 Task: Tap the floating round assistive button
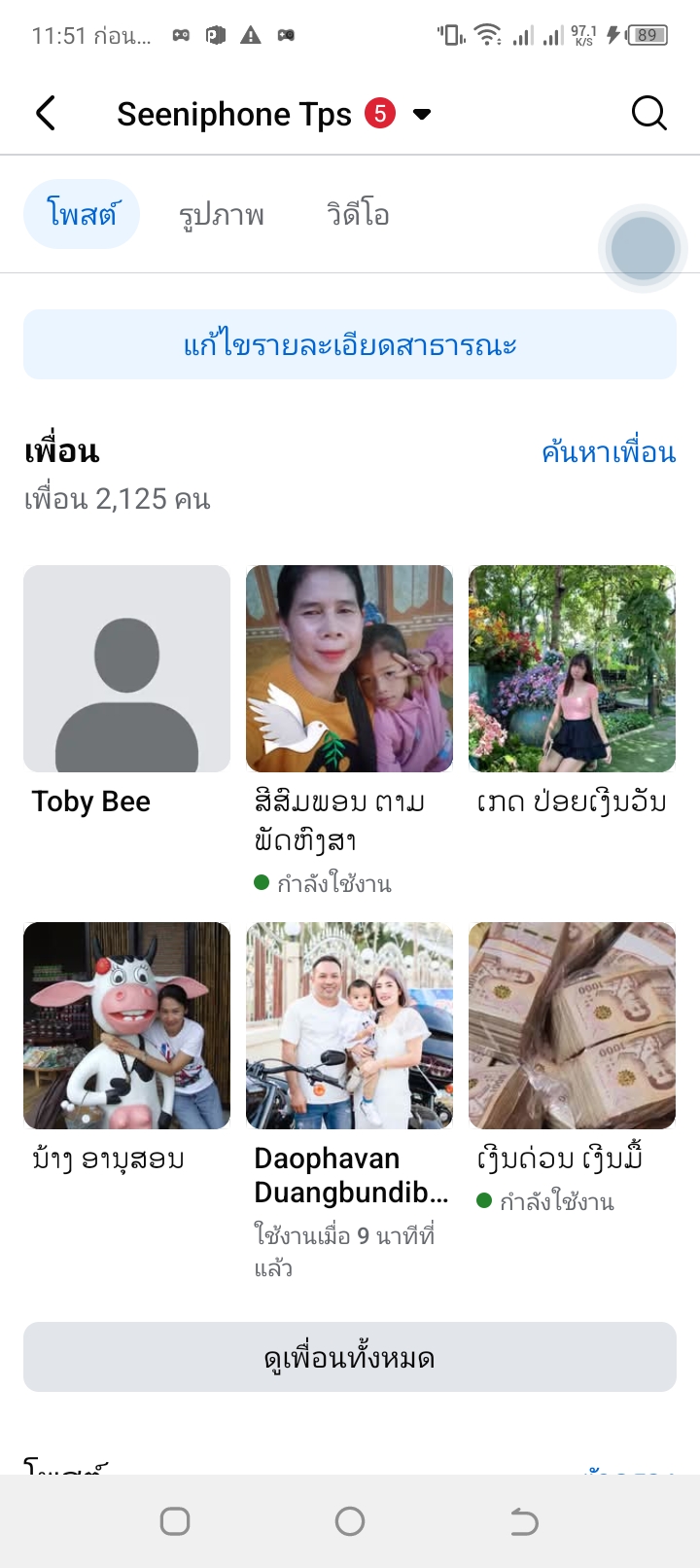pyautogui.click(x=643, y=248)
